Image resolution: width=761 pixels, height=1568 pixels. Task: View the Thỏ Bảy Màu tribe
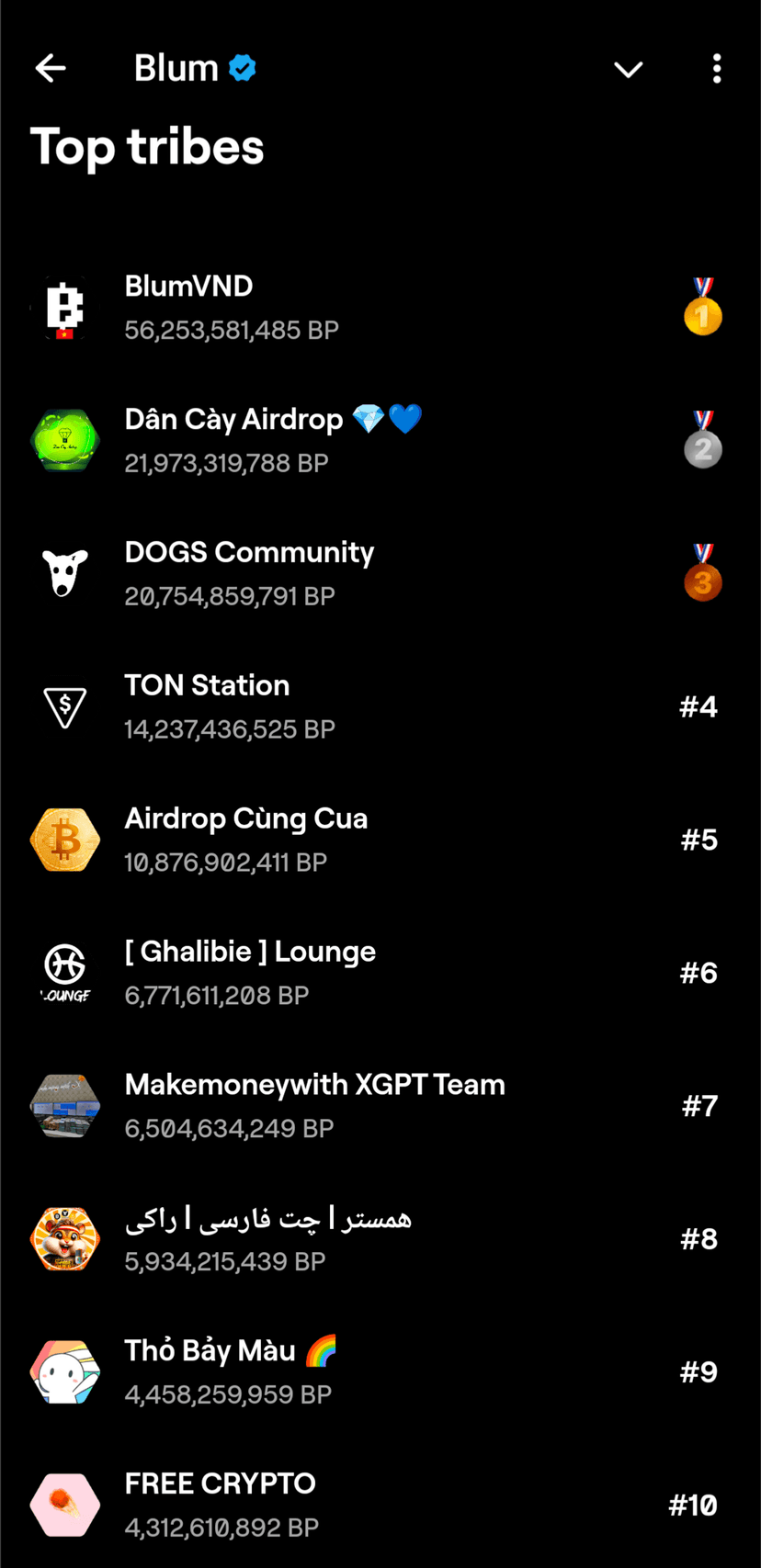click(368, 1371)
